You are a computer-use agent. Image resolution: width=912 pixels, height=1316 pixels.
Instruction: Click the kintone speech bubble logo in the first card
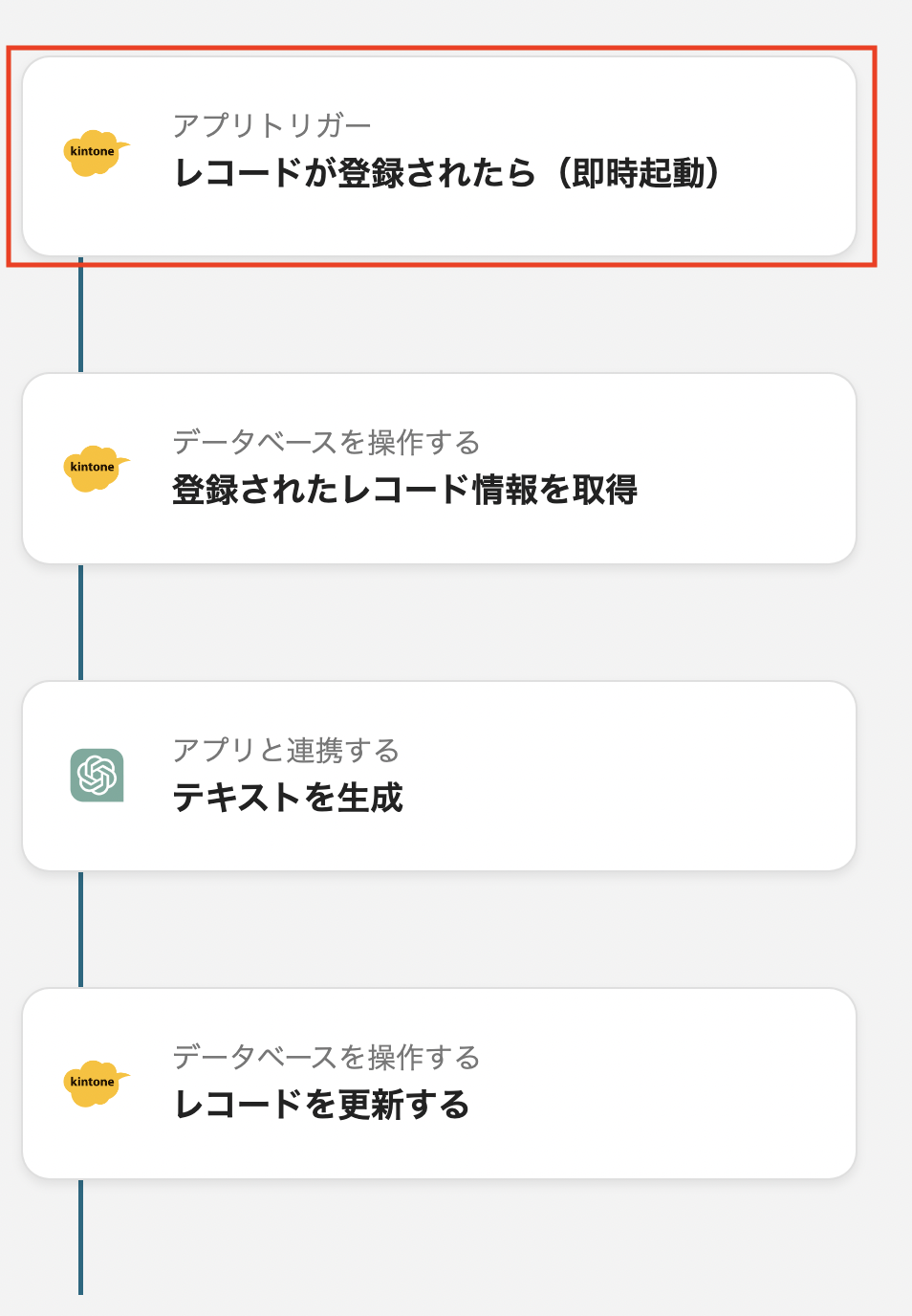(x=94, y=150)
